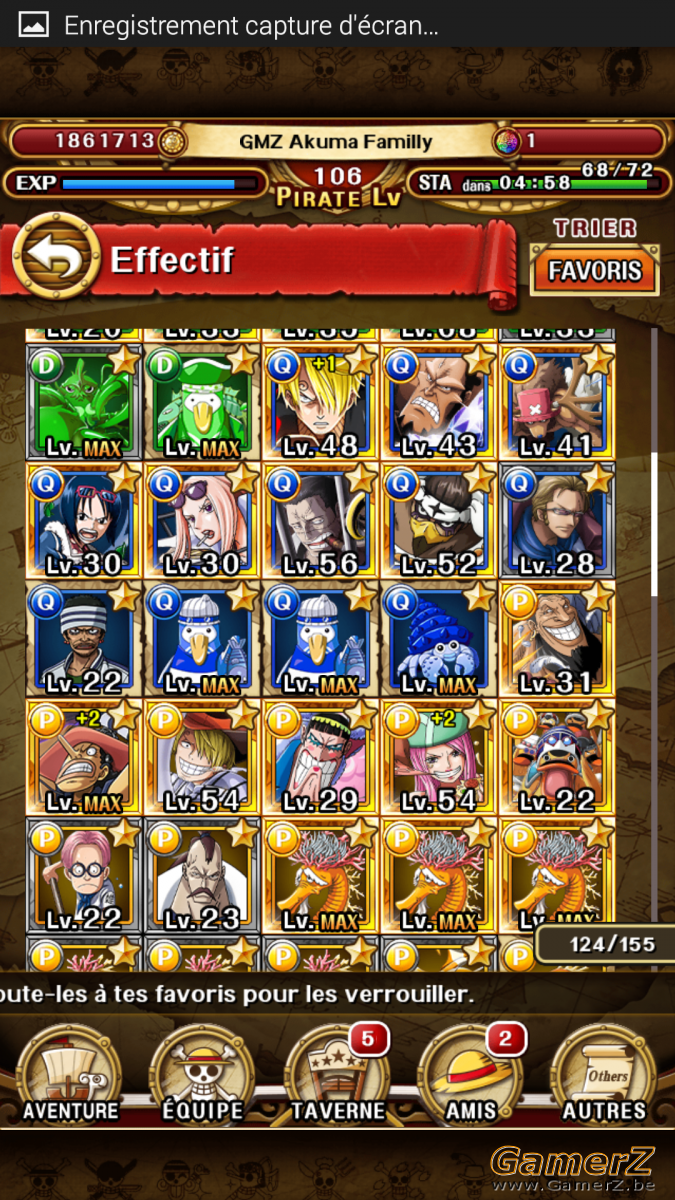Select the blue crab Lv.MAX card

pyautogui.click(x=438, y=638)
